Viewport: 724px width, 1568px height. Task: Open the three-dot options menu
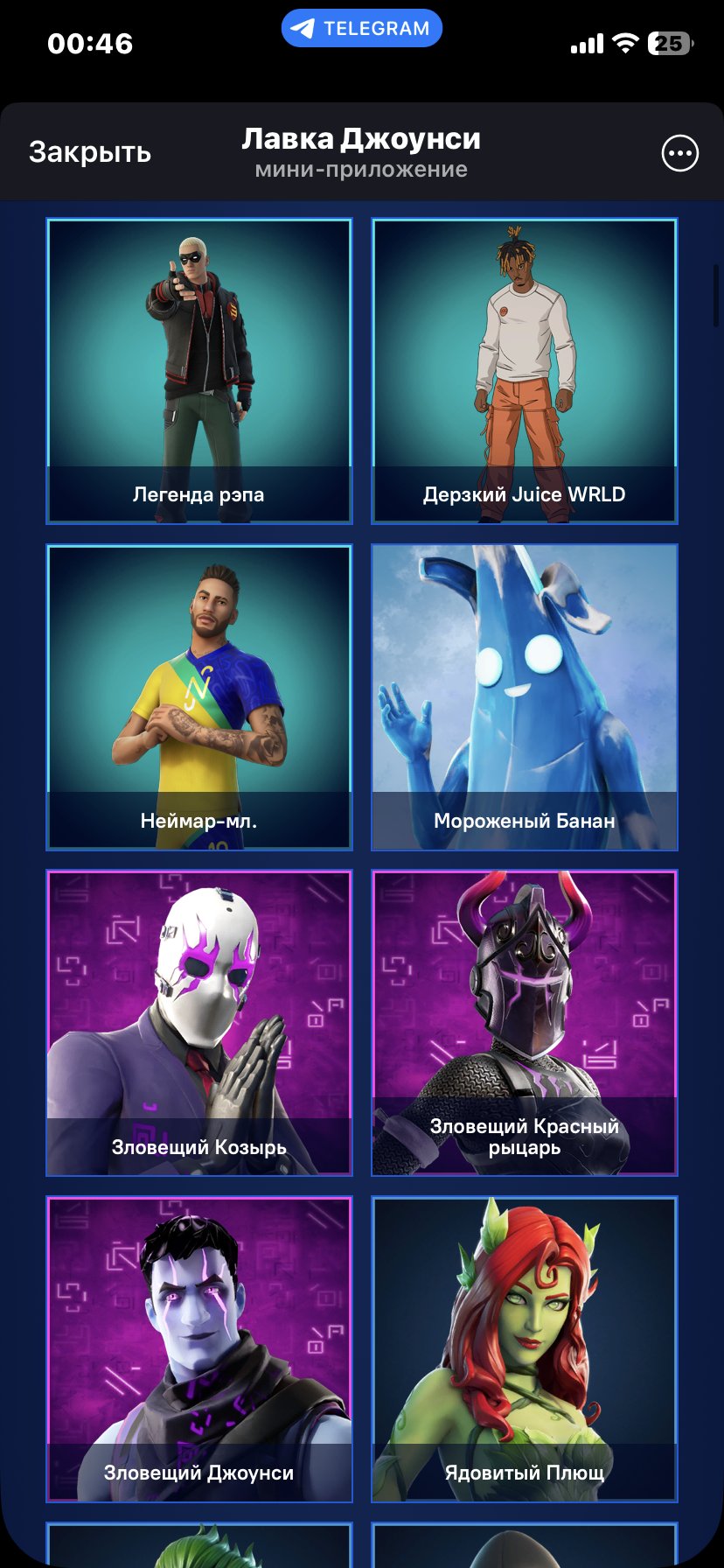[680, 152]
